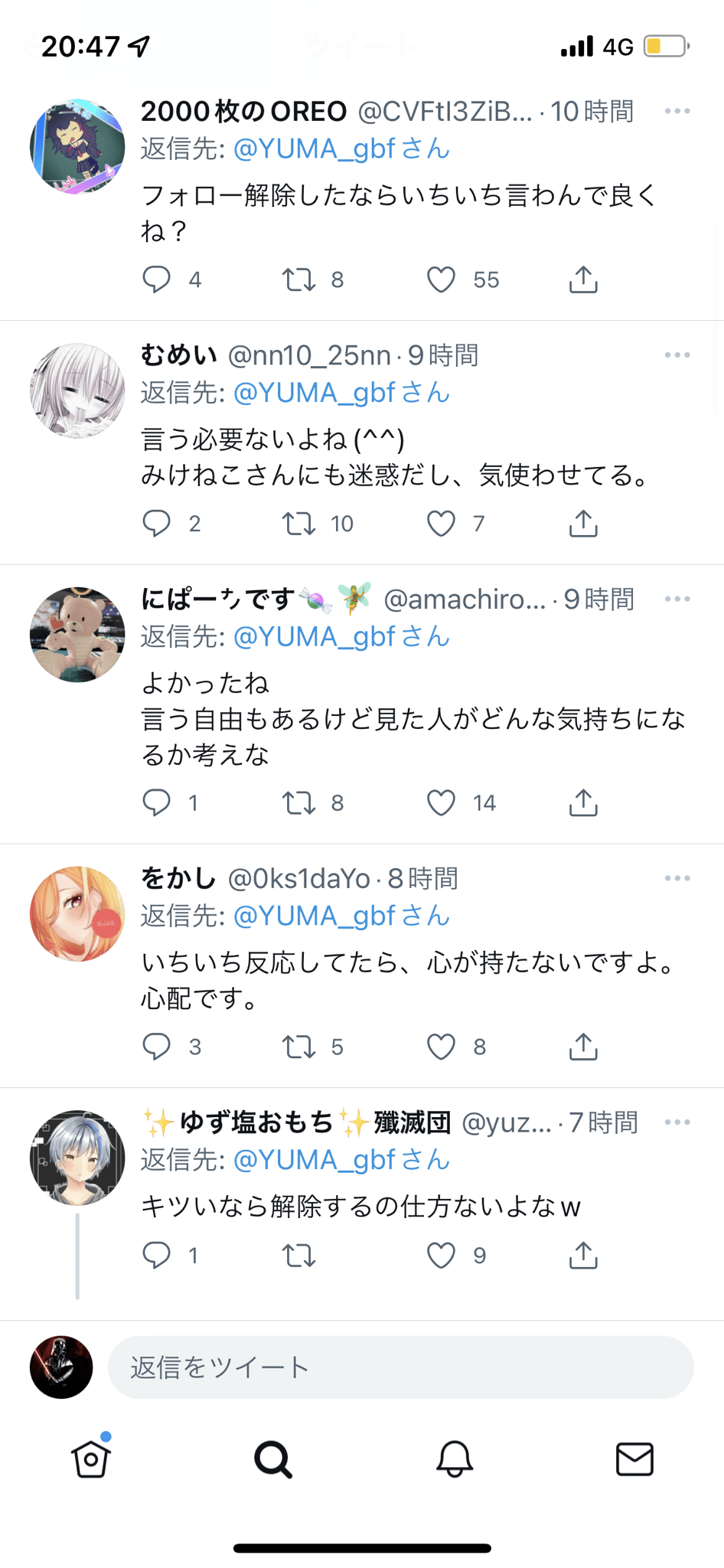The width and height of the screenshot is (724, 1568).
Task: Share the reply from にぱーちです
Action: click(583, 802)
